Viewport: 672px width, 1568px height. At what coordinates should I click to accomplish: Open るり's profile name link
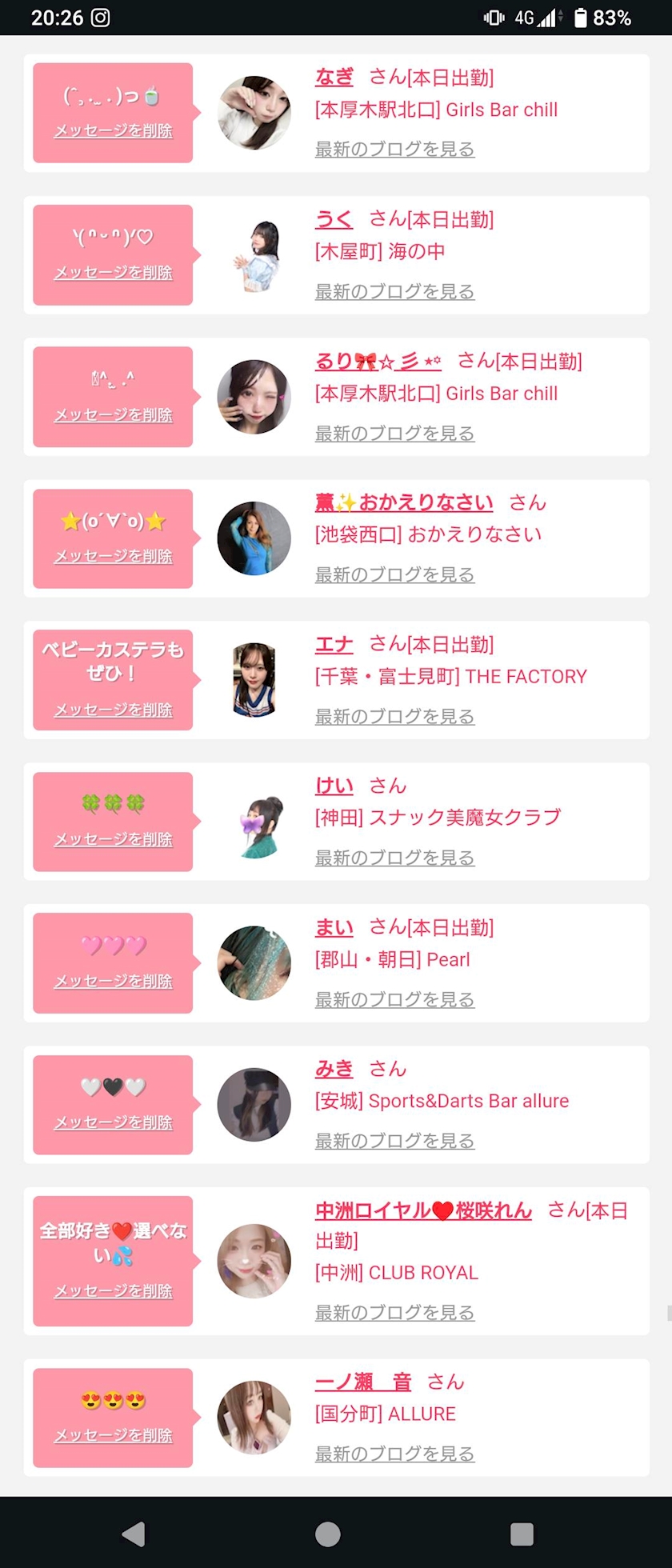pyautogui.click(x=378, y=362)
